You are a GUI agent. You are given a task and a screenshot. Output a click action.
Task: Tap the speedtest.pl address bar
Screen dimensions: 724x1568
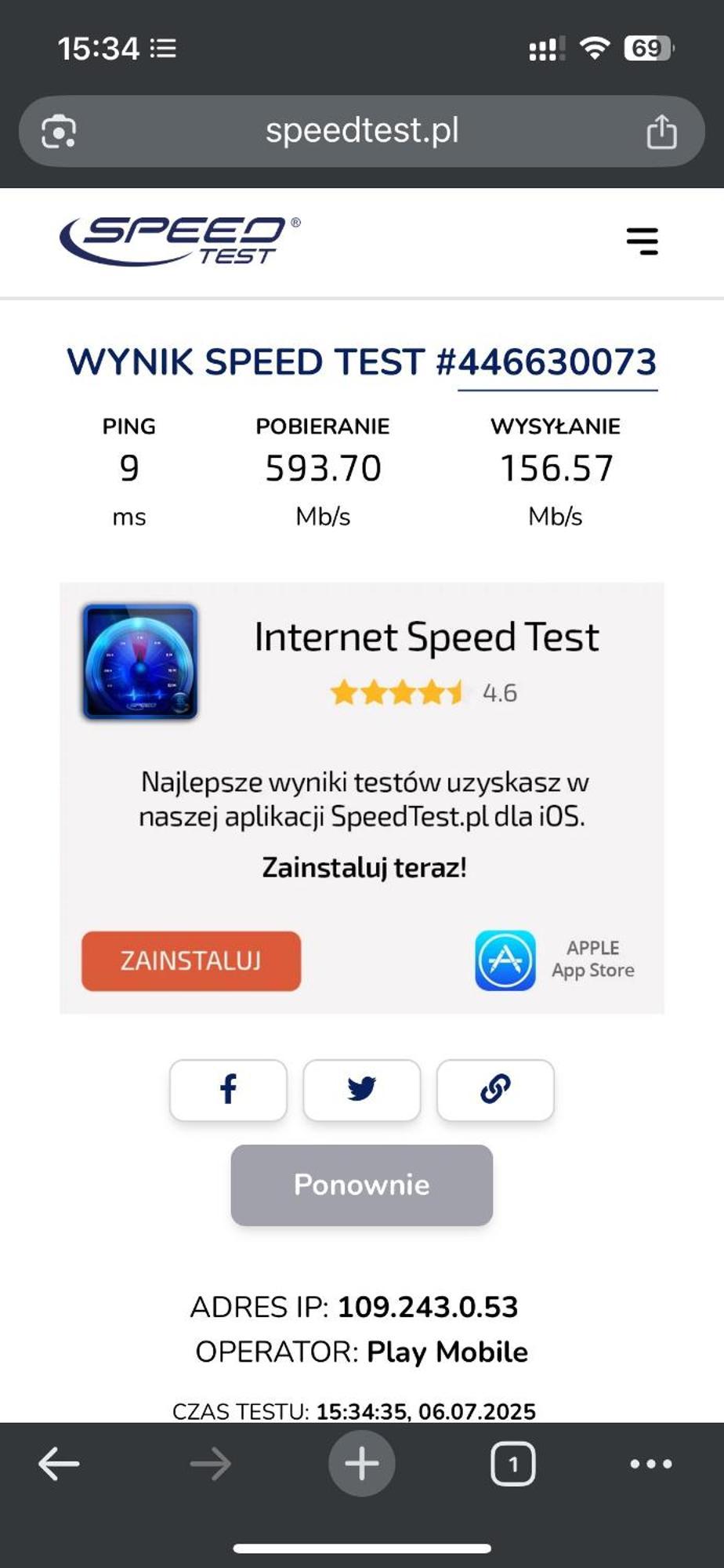click(361, 131)
